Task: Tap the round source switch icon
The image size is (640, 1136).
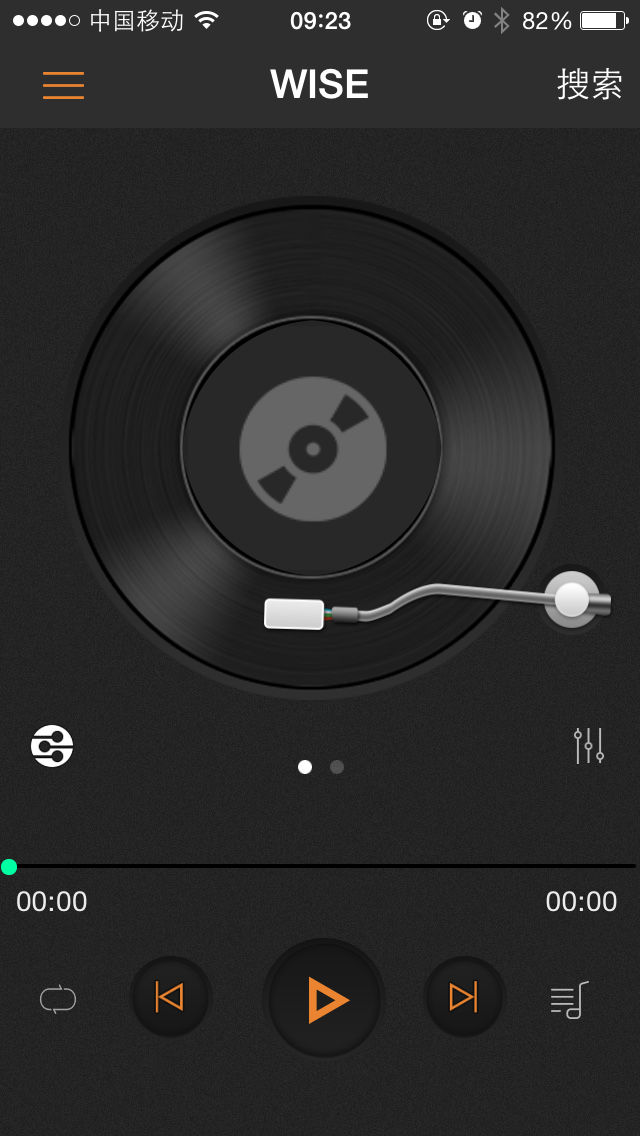Action: tap(52, 746)
